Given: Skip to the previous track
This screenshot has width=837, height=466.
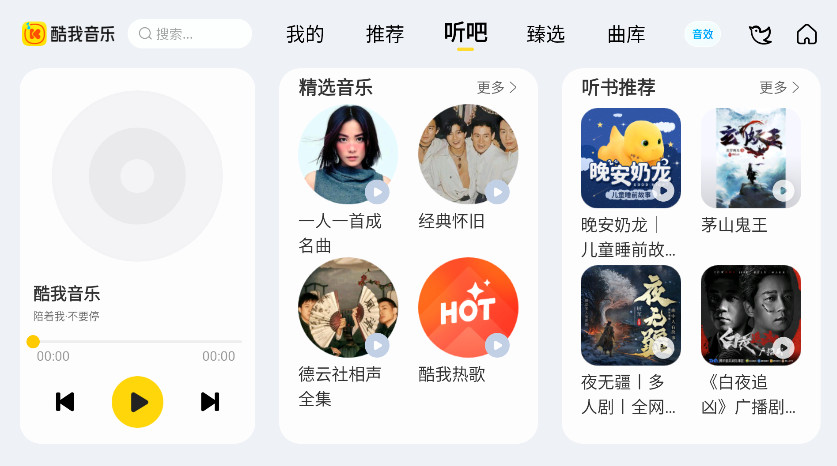Looking at the screenshot, I should [65, 402].
